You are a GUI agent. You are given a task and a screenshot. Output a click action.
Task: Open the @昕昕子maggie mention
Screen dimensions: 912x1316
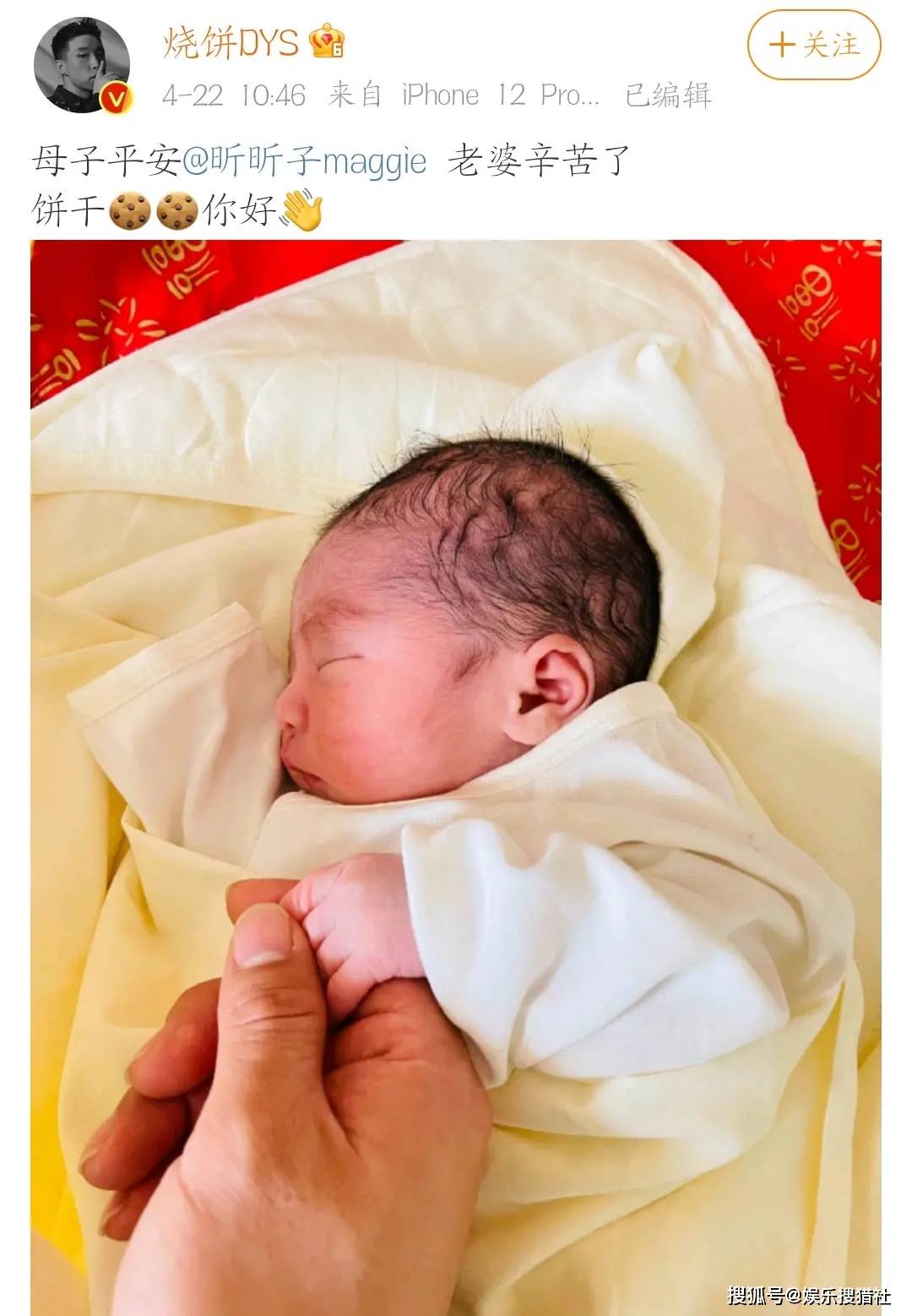(x=304, y=160)
